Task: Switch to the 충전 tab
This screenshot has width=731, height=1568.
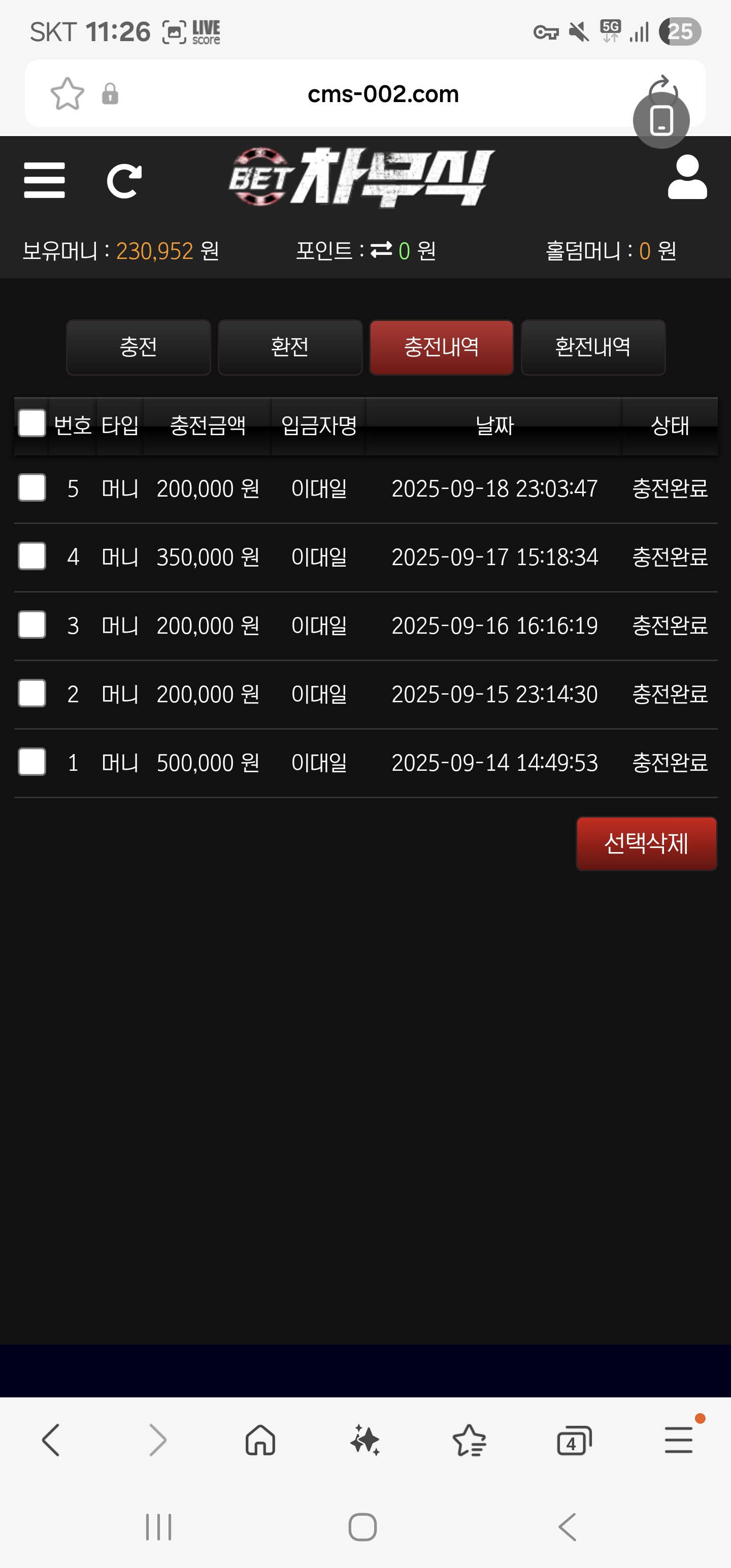Action: pyautogui.click(x=138, y=347)
